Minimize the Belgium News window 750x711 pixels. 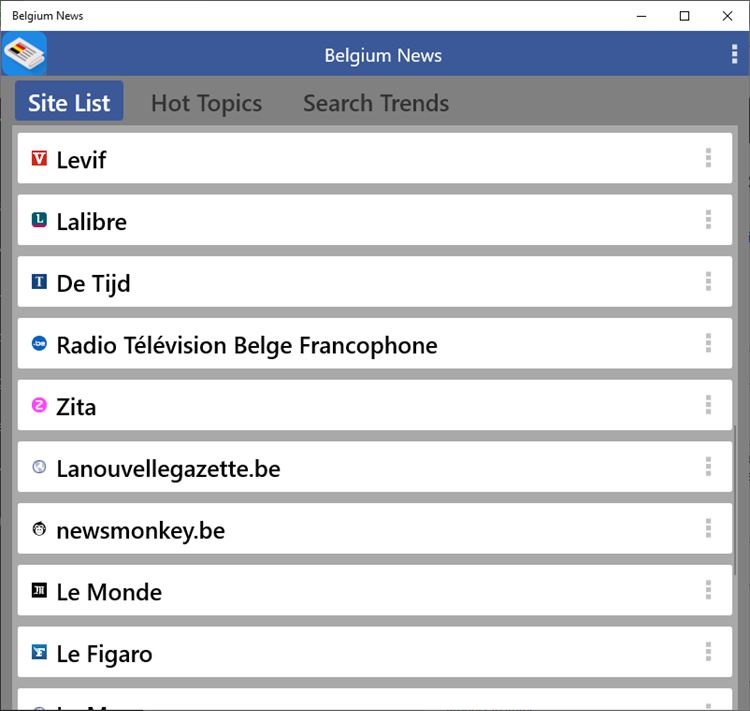click(x=641, y=15)
